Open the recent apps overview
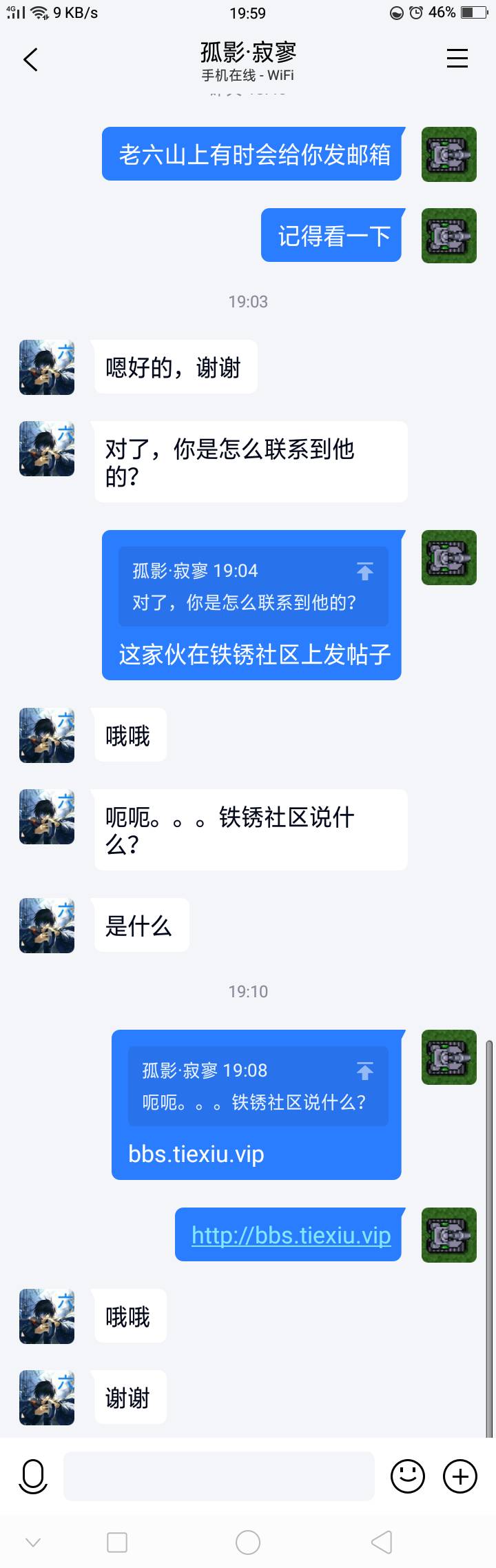 coord(117,1542)
